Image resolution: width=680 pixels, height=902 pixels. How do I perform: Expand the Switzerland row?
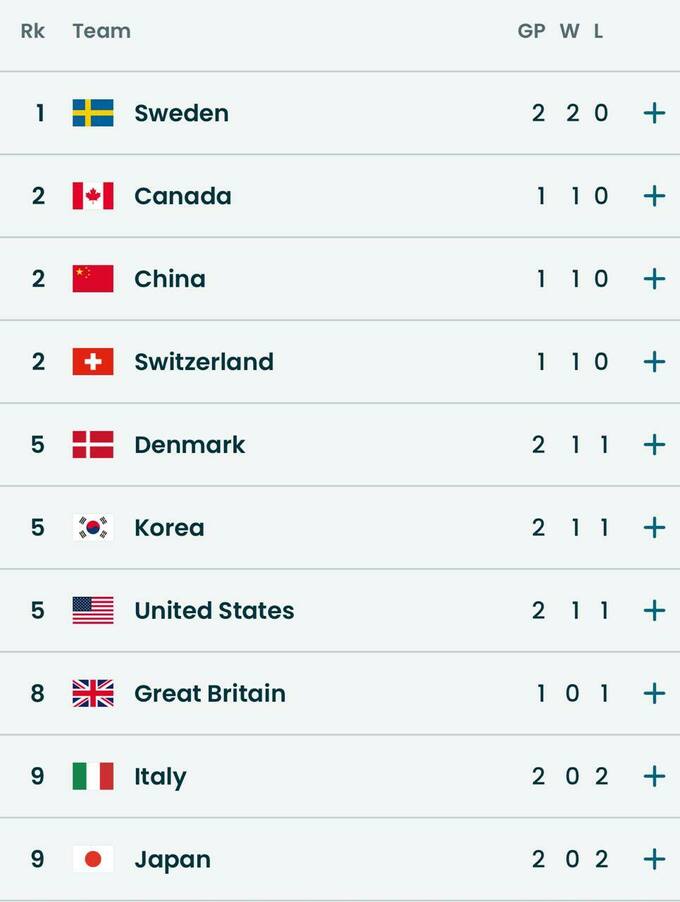click(654, 362)
